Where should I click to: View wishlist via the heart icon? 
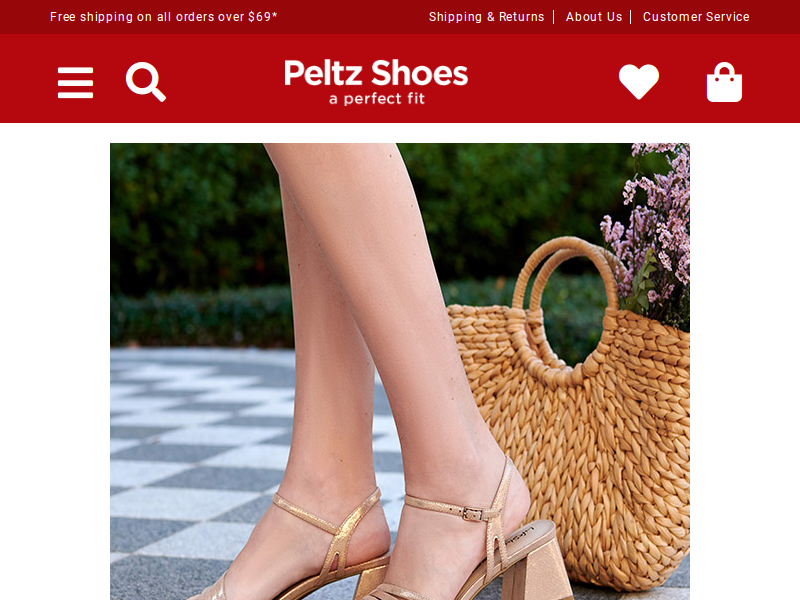point(638,82)
